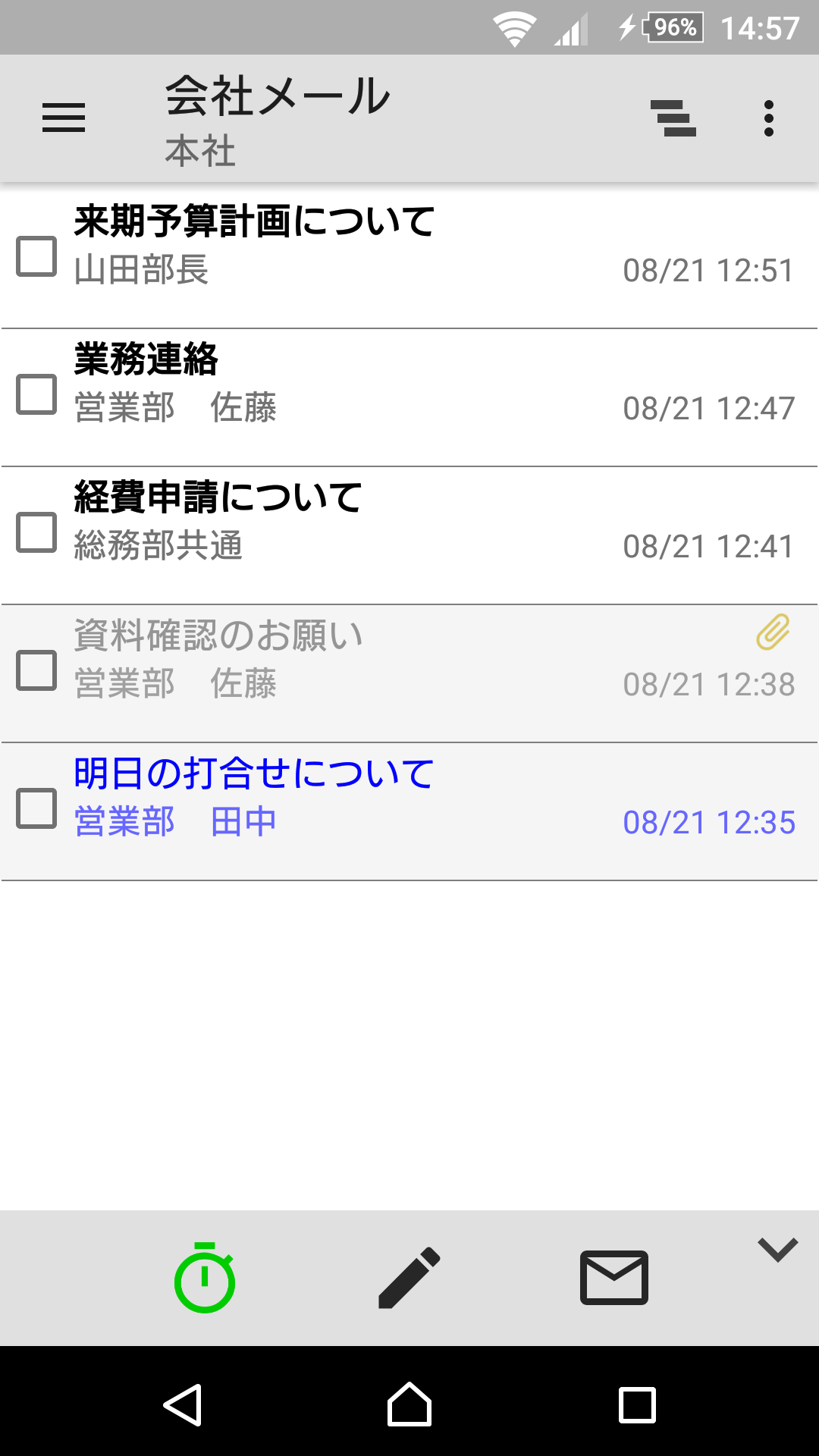Return to the home screen
Viewport: 819px width, 1456px height.
(409, 1405)
